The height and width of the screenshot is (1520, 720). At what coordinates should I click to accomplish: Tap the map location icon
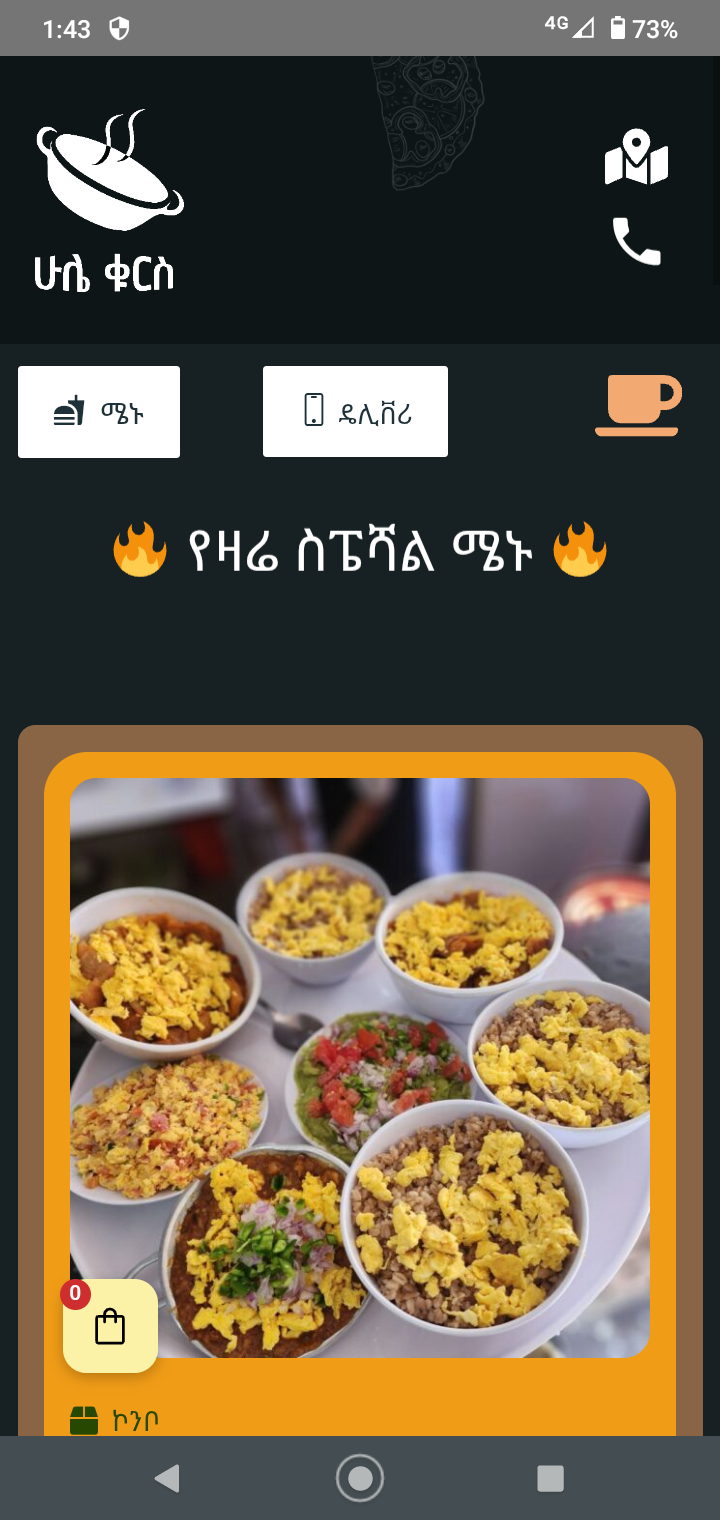click(x=638, y=158)
